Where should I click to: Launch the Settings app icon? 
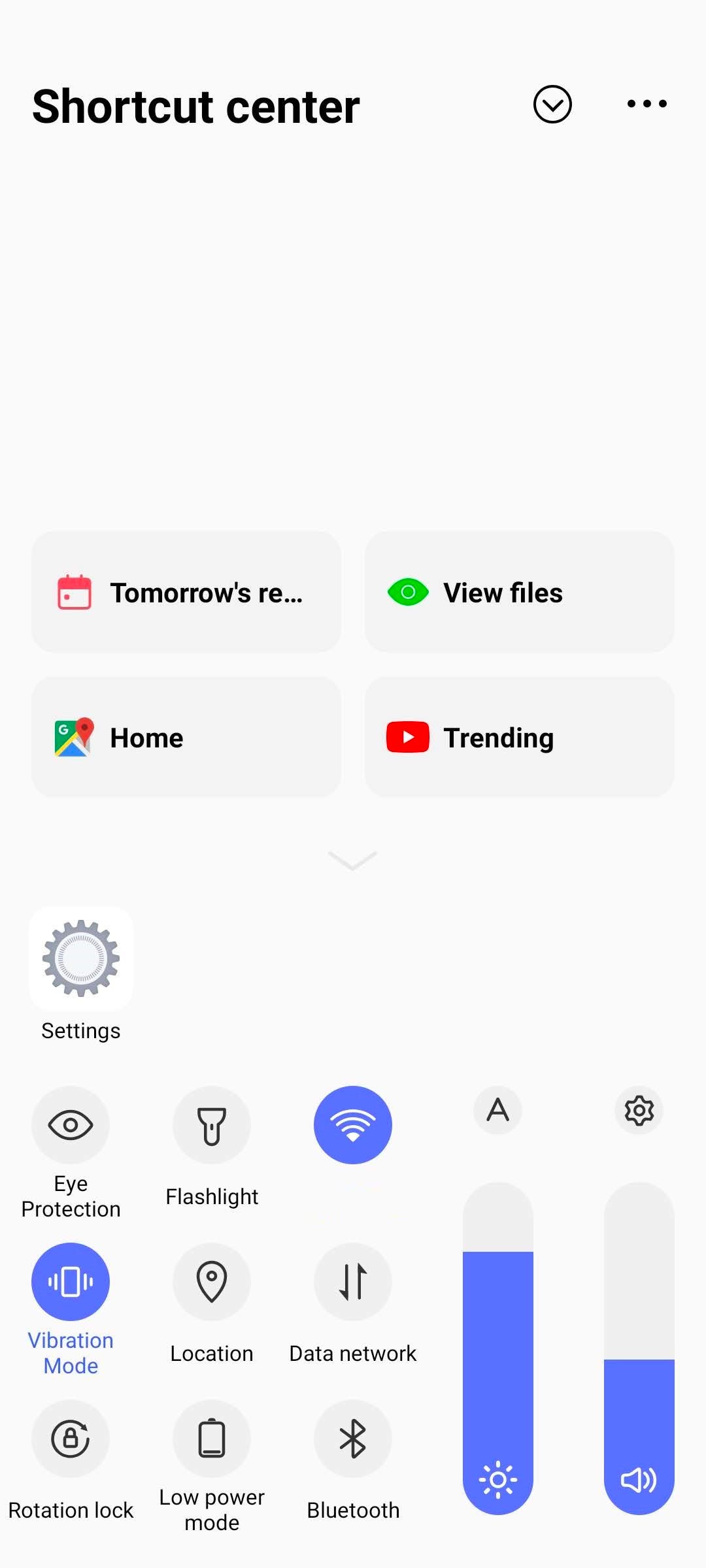tap(81, 958)
